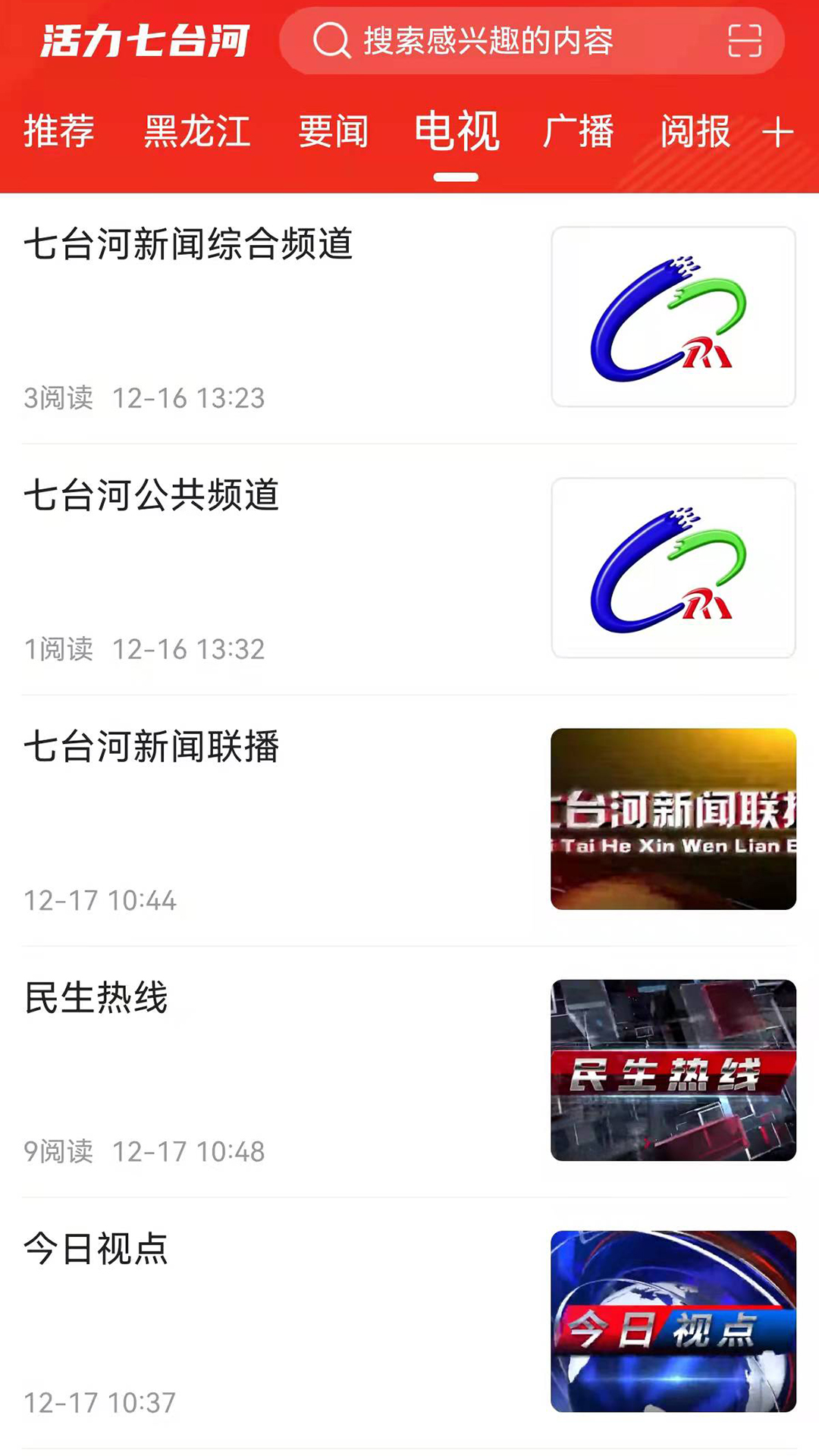819x1456 pixels.
Task: Switch to the 广播 tab
Action: [x=578, y=131]
